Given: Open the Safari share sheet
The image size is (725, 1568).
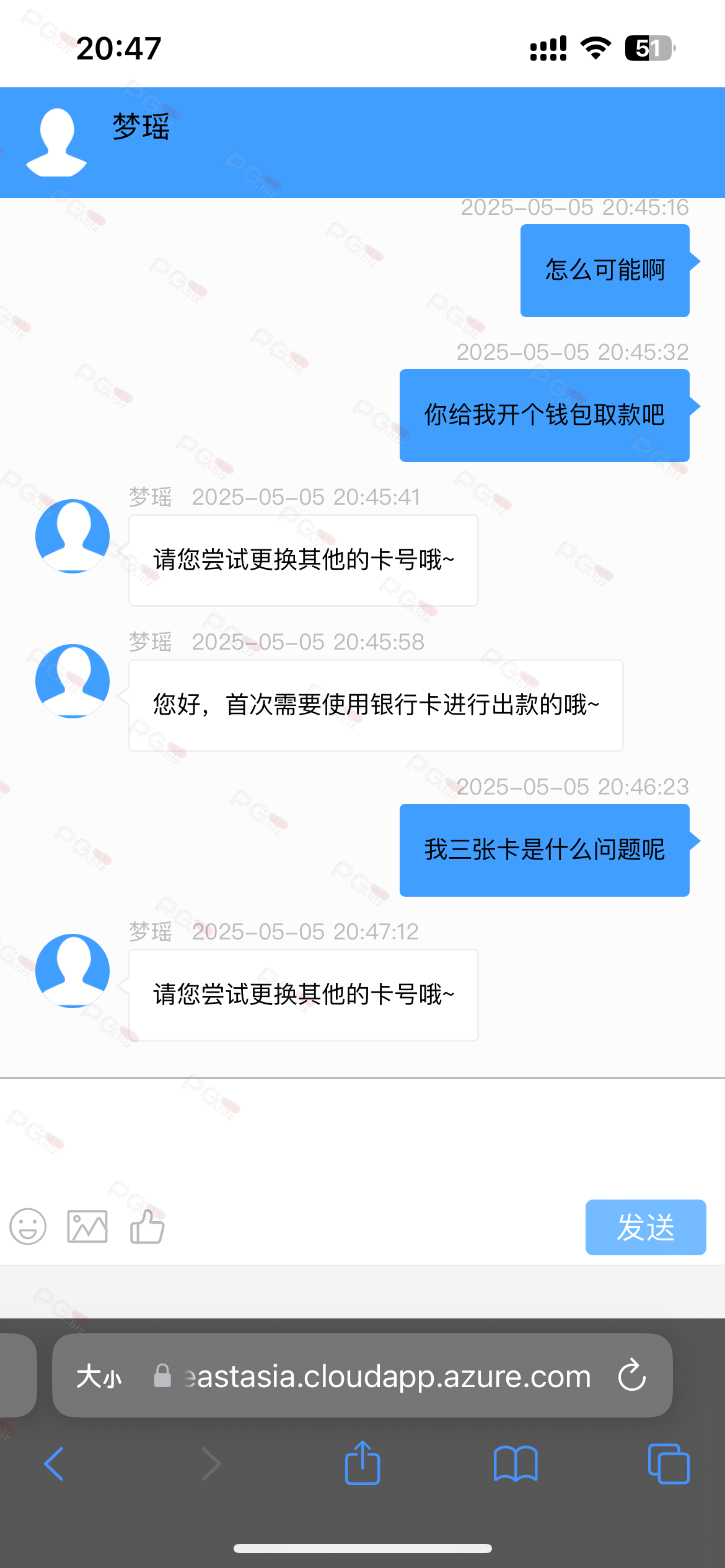Looking at the screenshot, I should click(362, 1463).
